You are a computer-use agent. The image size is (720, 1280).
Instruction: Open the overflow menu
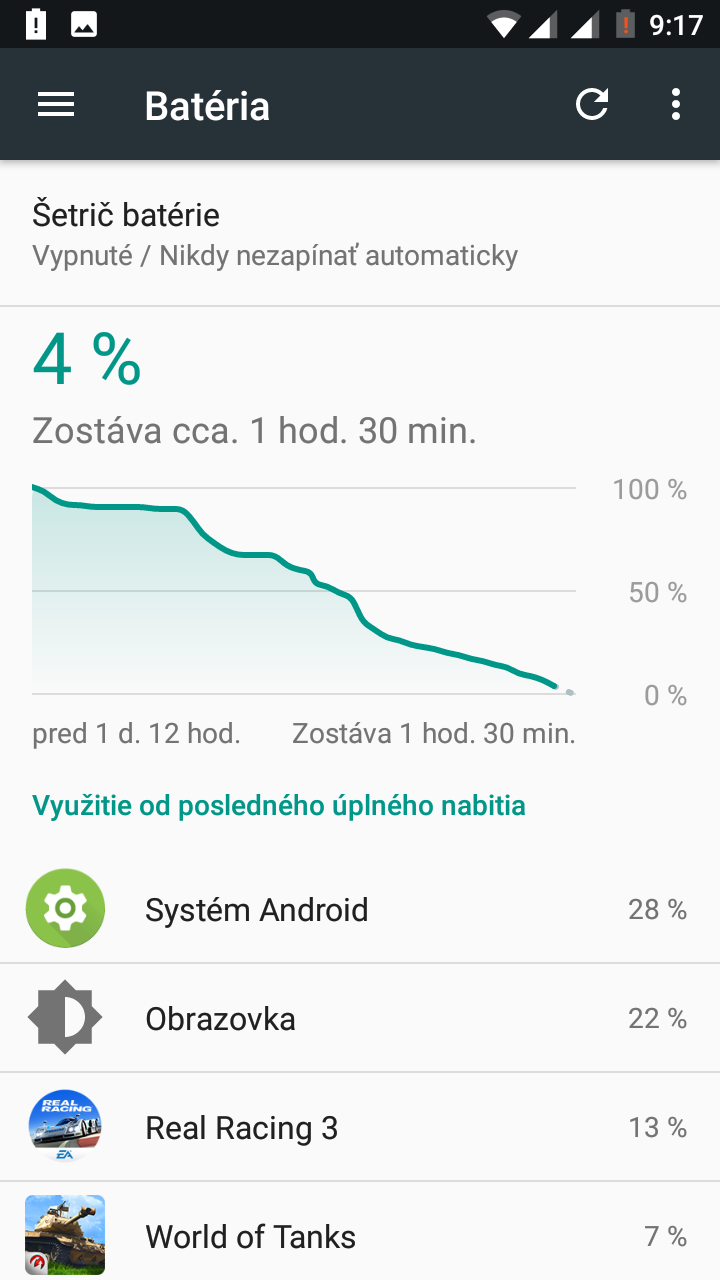tap(676, 104)
